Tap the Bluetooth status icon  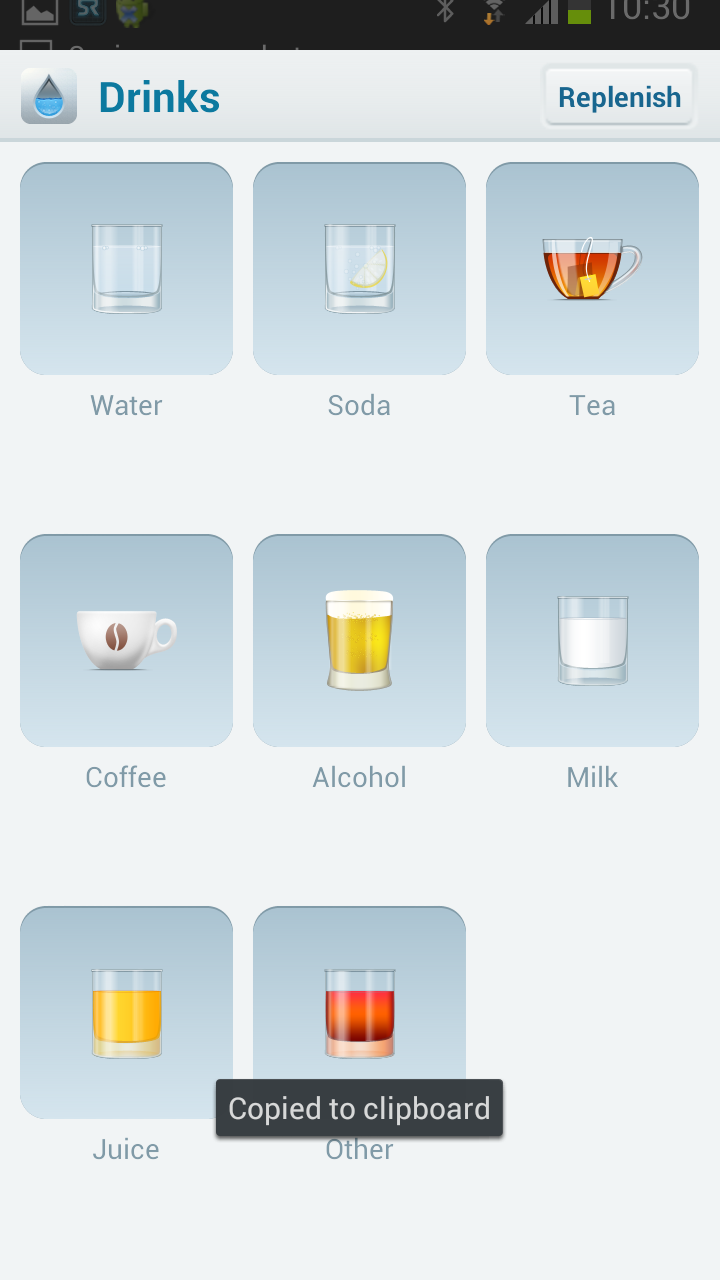pos(446,12)
